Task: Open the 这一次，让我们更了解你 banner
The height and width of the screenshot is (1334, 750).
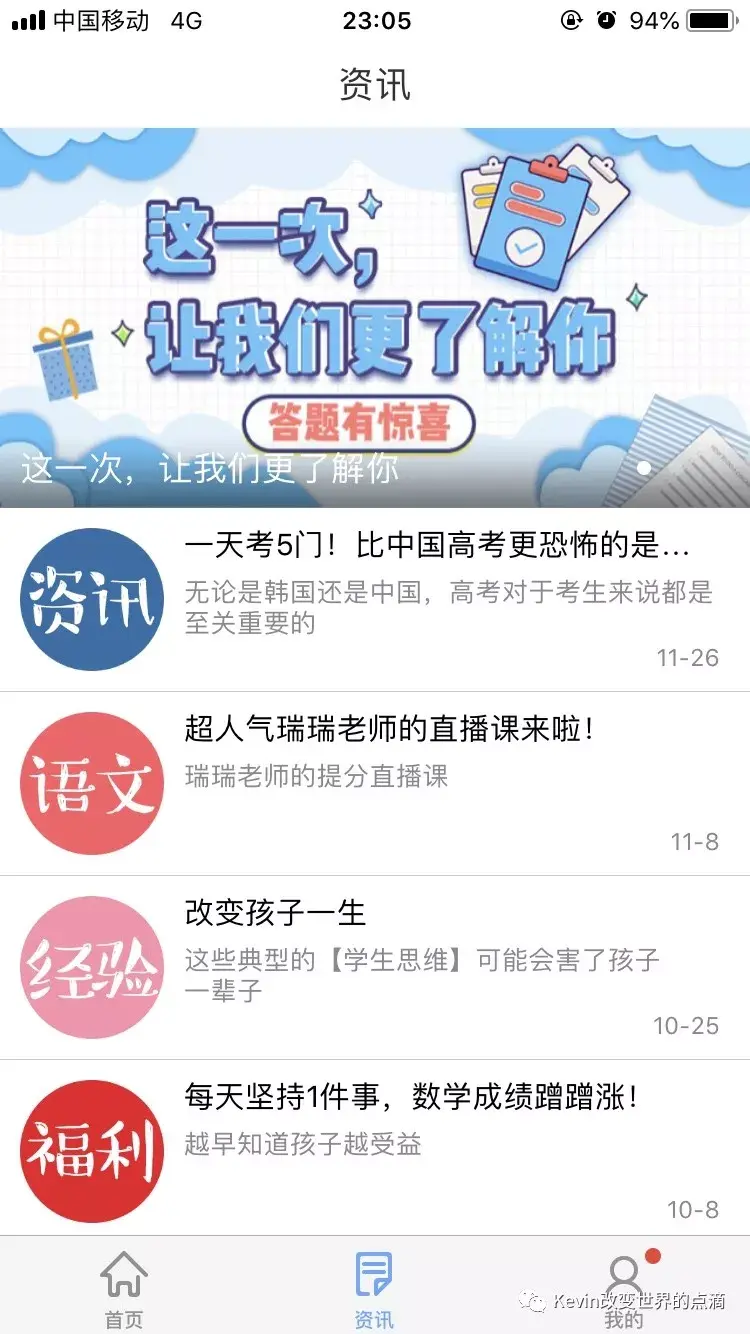Action: pyautogui.click(x=375, y=318)
